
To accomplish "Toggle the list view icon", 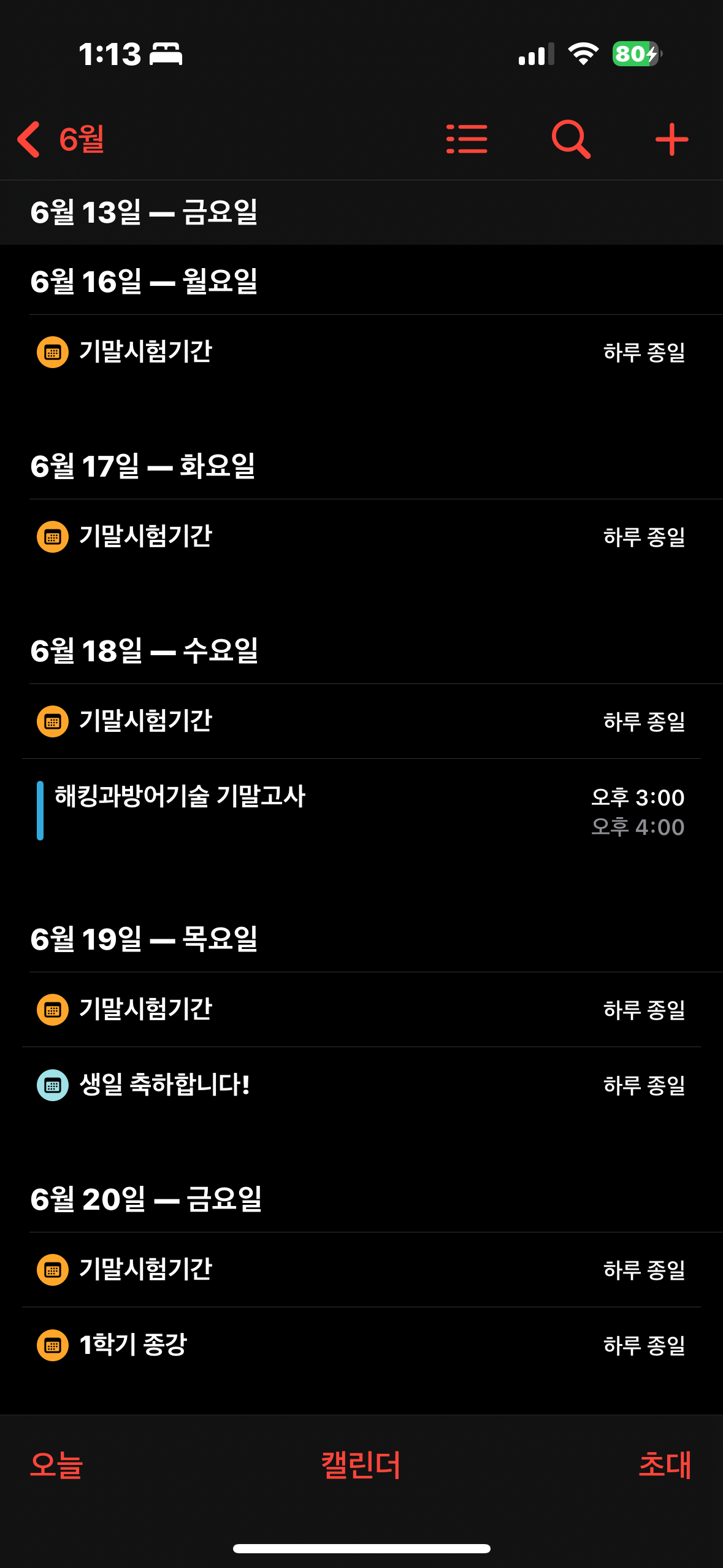I will pos(467,139).
